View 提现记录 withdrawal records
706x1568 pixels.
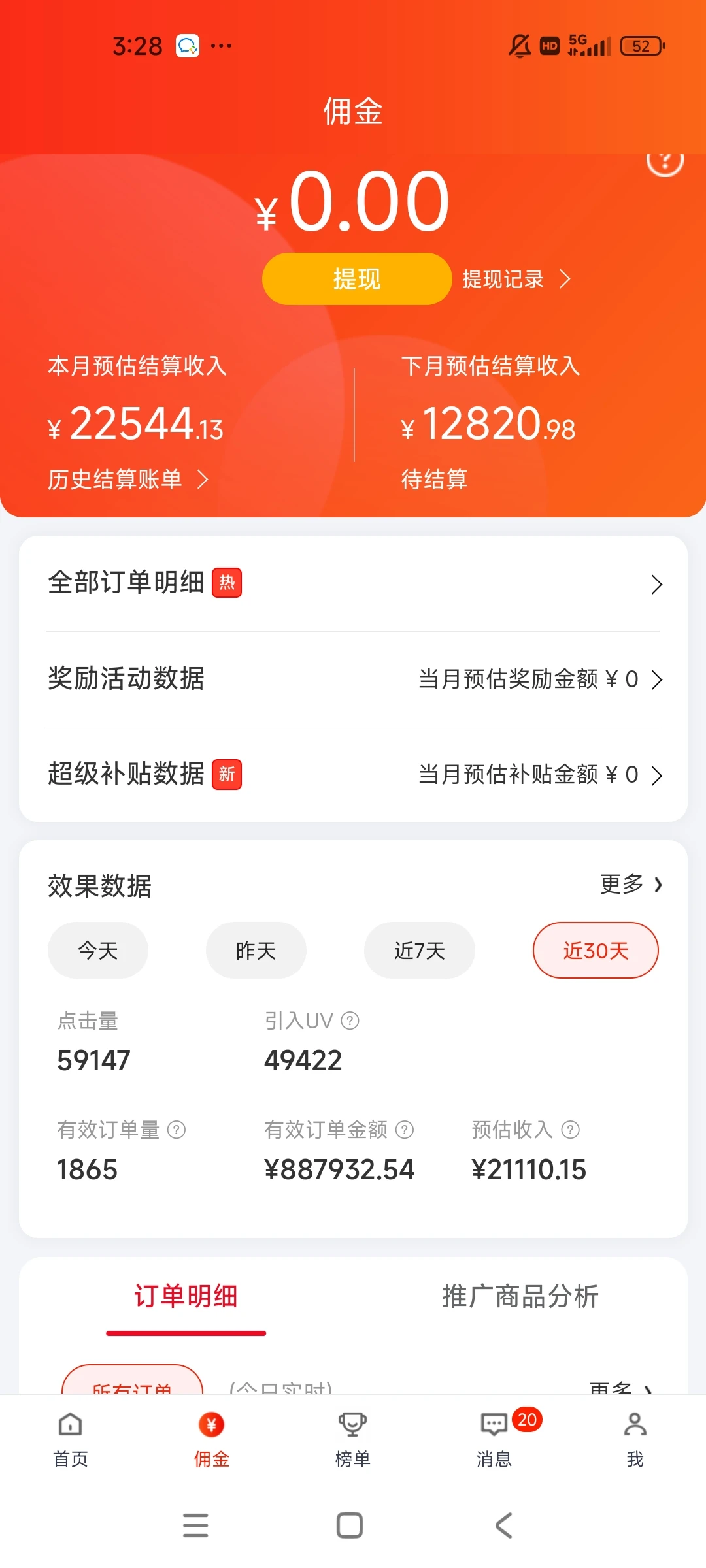(515, 279)
